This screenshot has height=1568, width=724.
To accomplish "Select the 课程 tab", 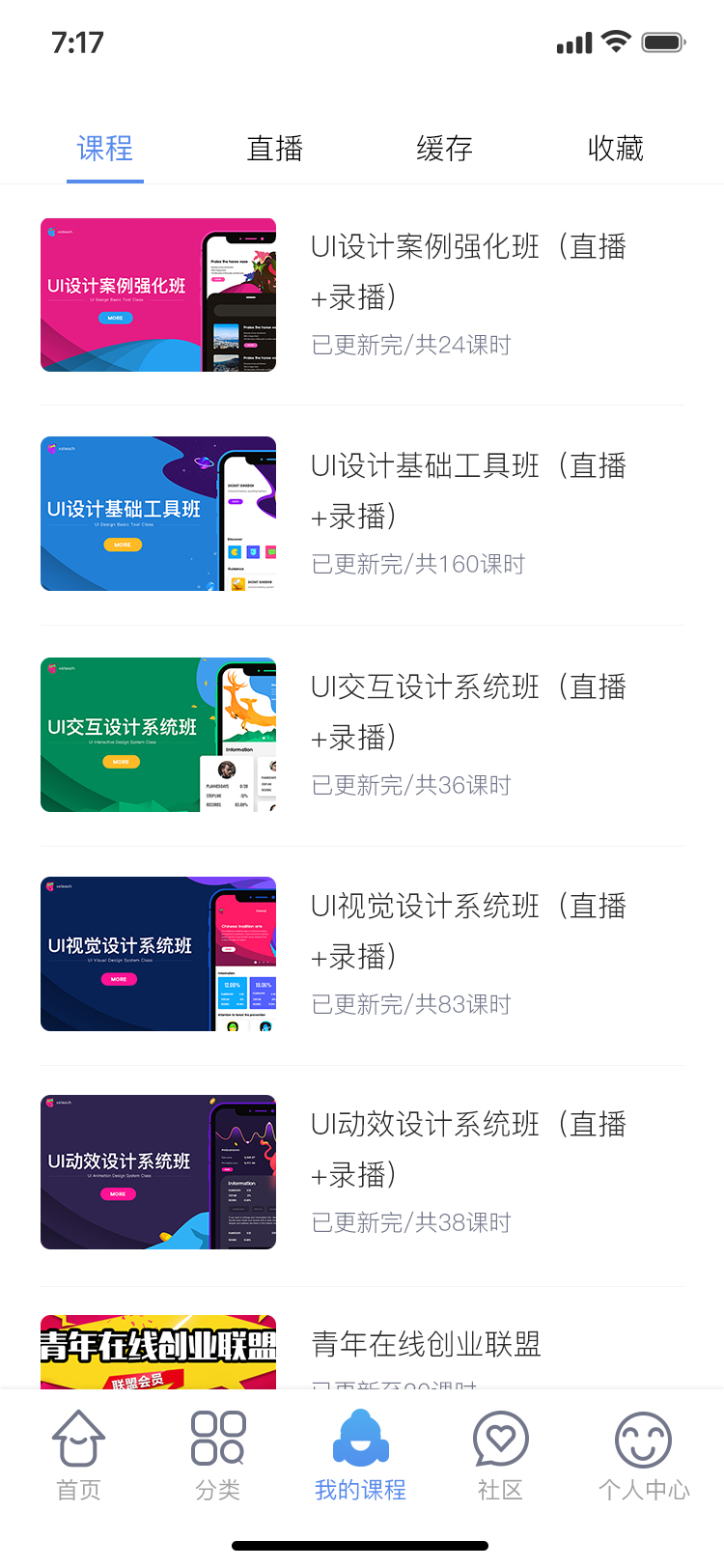I will pyautogui.click(x=105, y=149).
